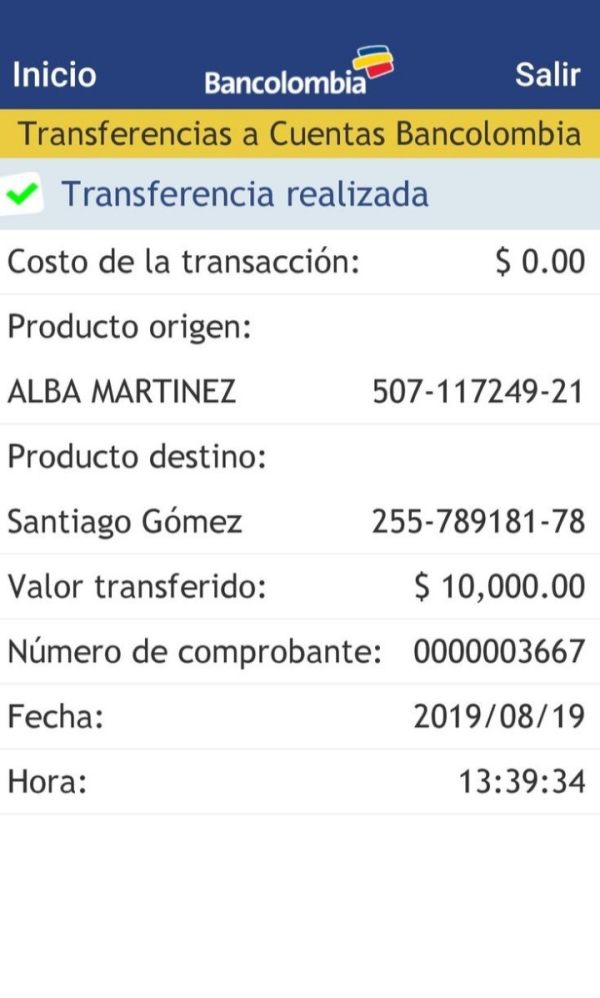Tap Salir to log out
The width and height of the screenshot is (600, 998).
547,74
